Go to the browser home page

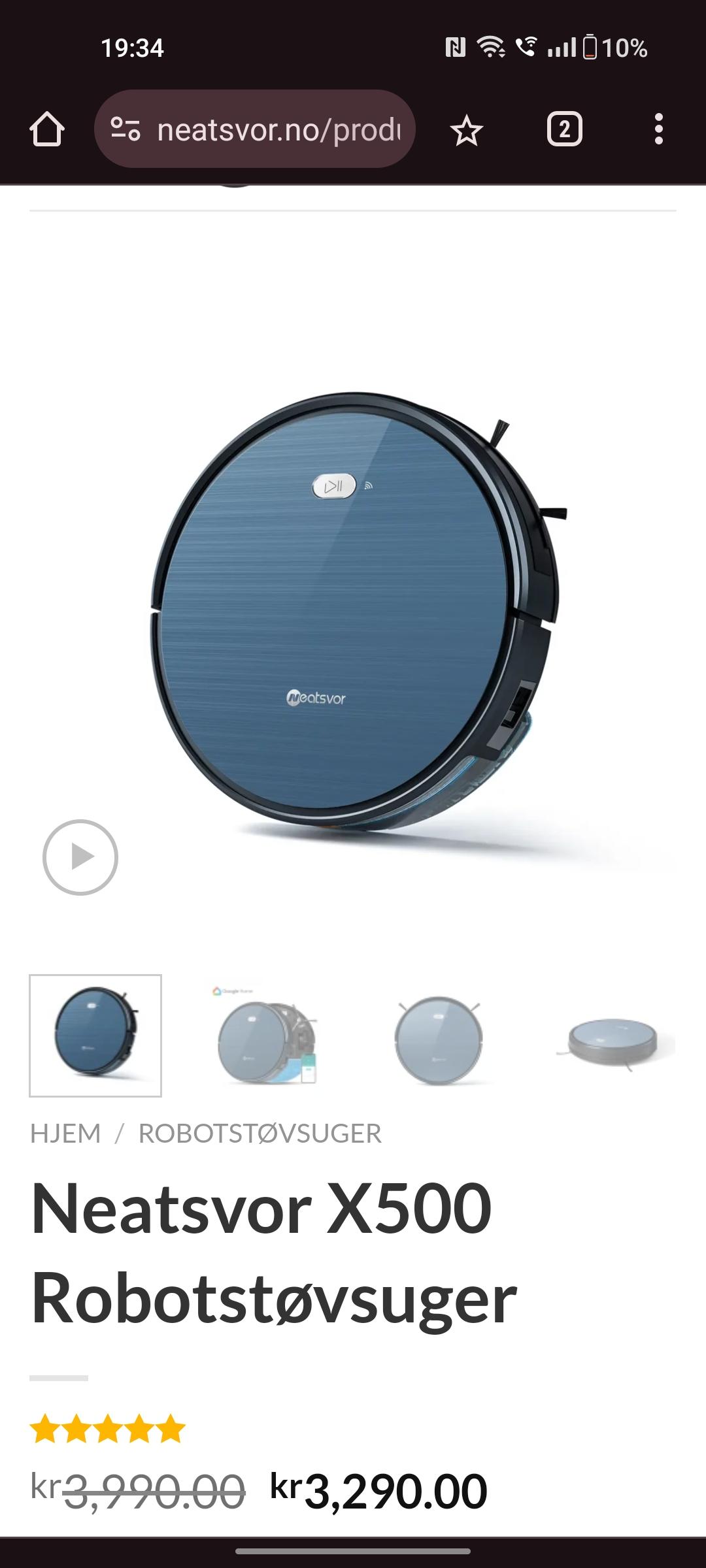click(x=47, y=129)
